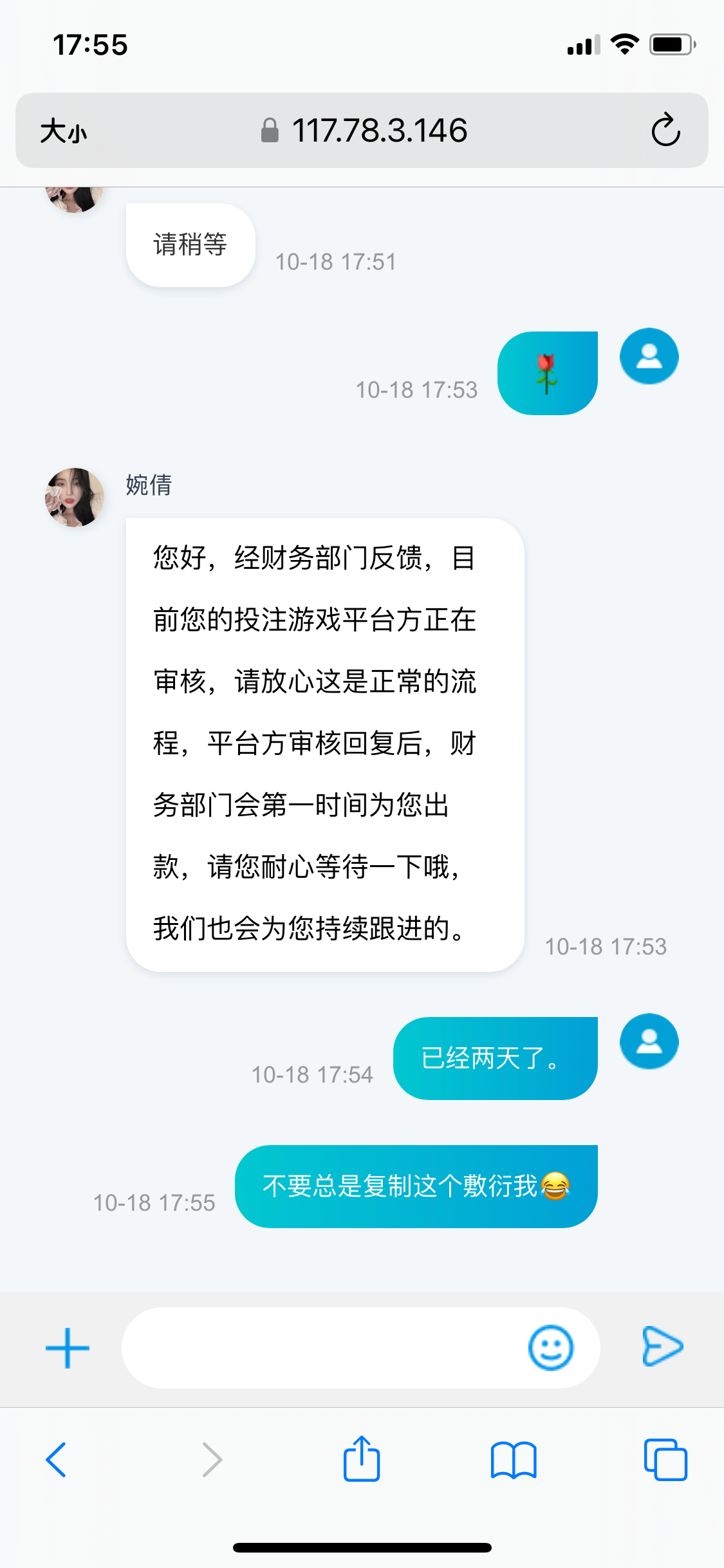
Task: Reload the page in Safari
Action: [665, 131]
